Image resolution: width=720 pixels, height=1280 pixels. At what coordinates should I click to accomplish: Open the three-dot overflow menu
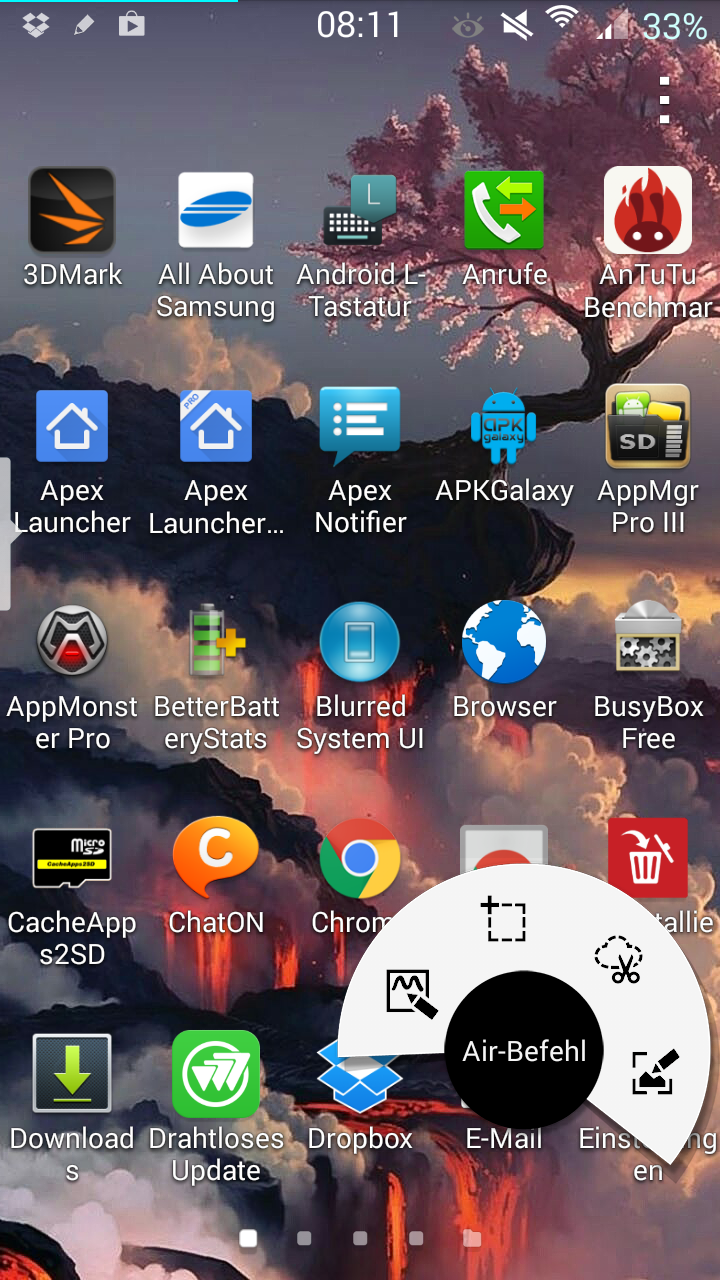pos(664,100)
